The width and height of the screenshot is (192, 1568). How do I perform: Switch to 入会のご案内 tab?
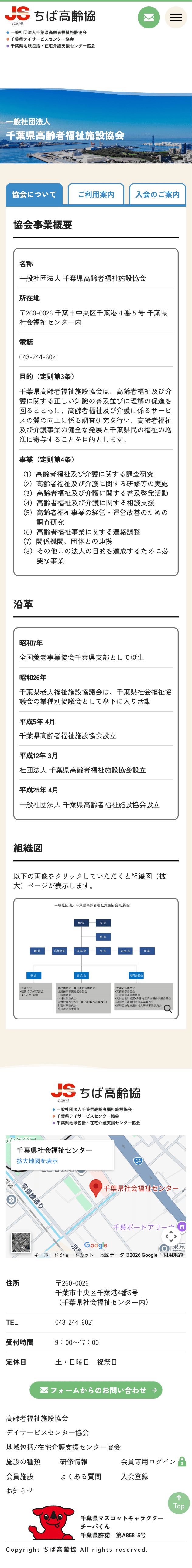pos(157,194)
